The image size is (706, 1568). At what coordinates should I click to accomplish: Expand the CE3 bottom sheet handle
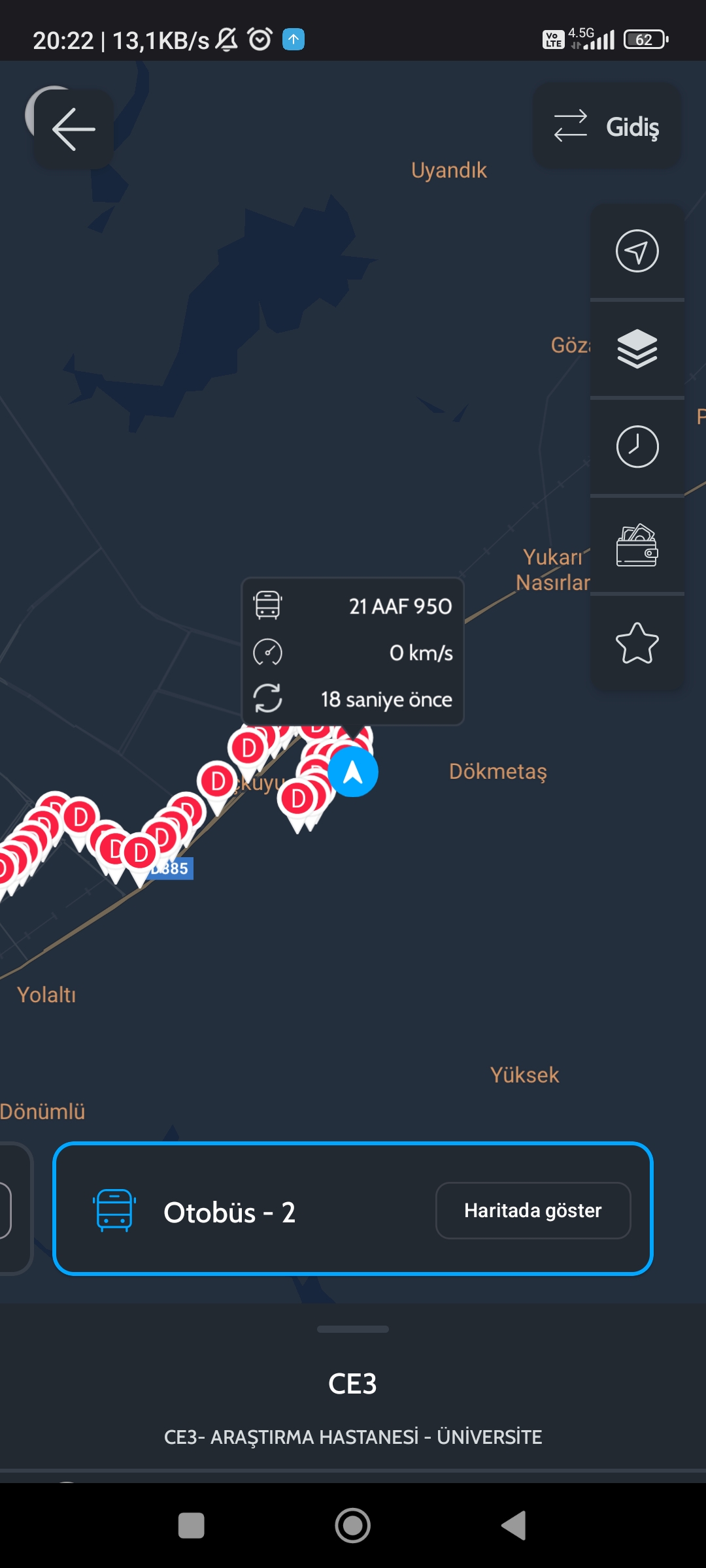[353, 1329]
